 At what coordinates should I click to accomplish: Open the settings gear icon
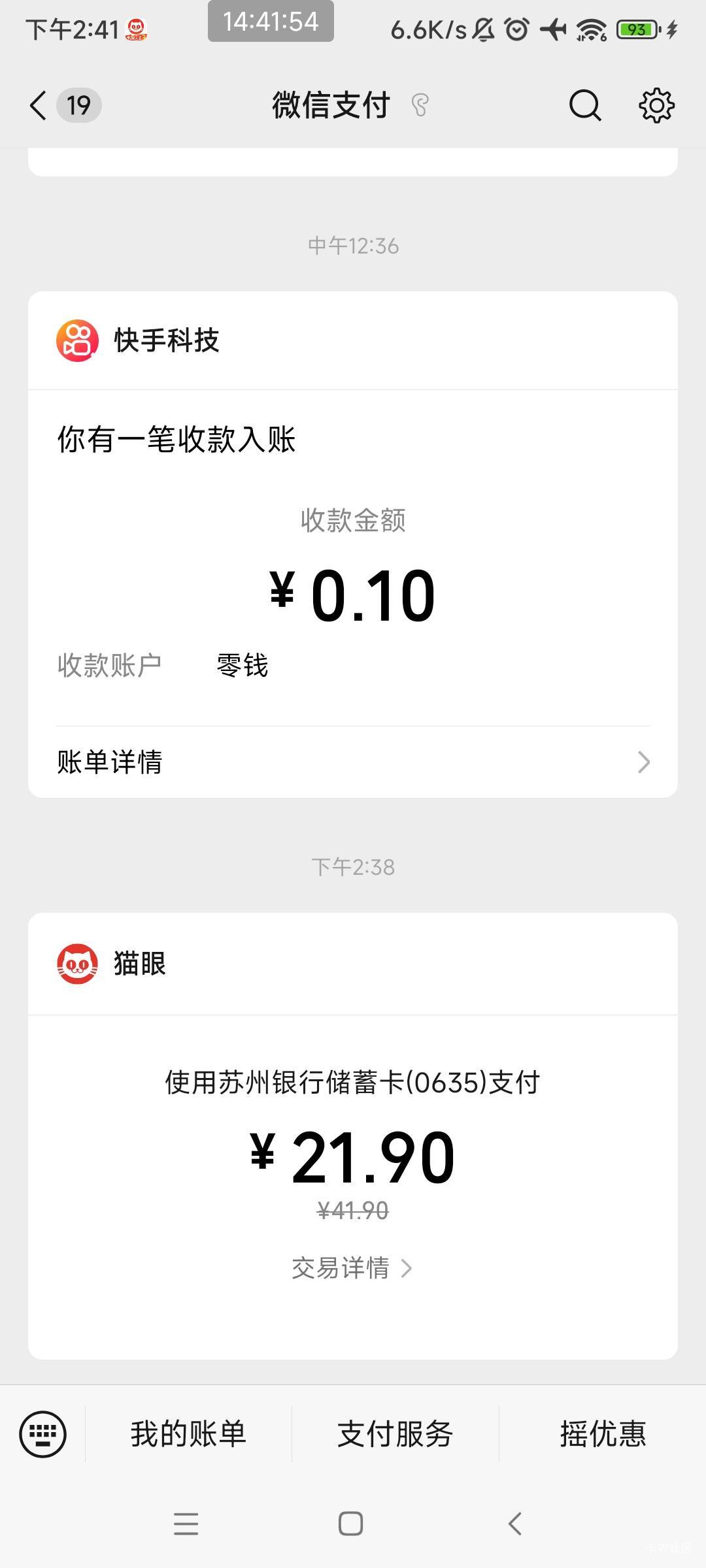(x=656, y=105)
